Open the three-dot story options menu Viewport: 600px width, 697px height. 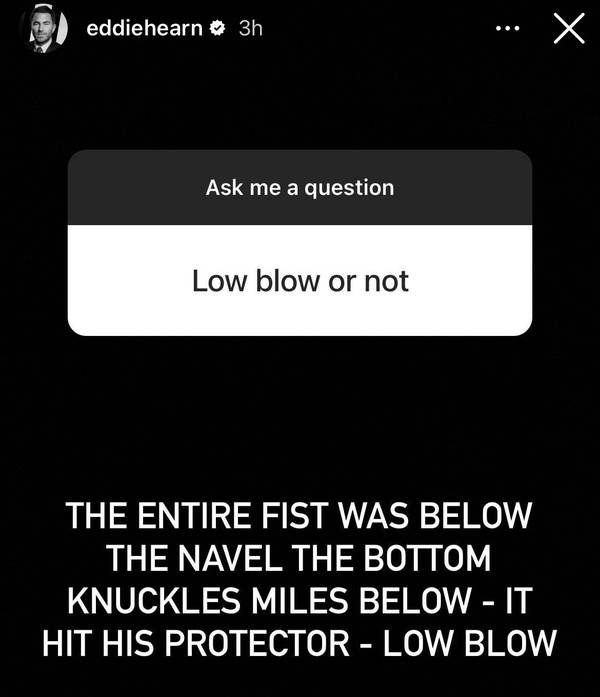click(x=508, y=29)
